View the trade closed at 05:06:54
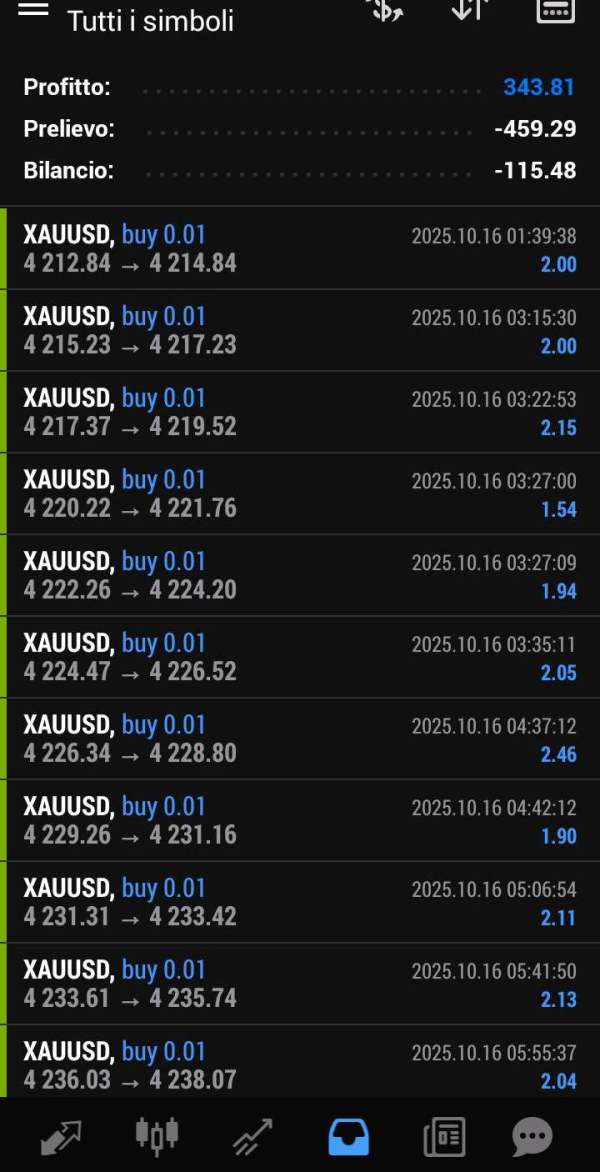Image resolution: width=600 pixels, height=1172 pixels. click(300, 903)
